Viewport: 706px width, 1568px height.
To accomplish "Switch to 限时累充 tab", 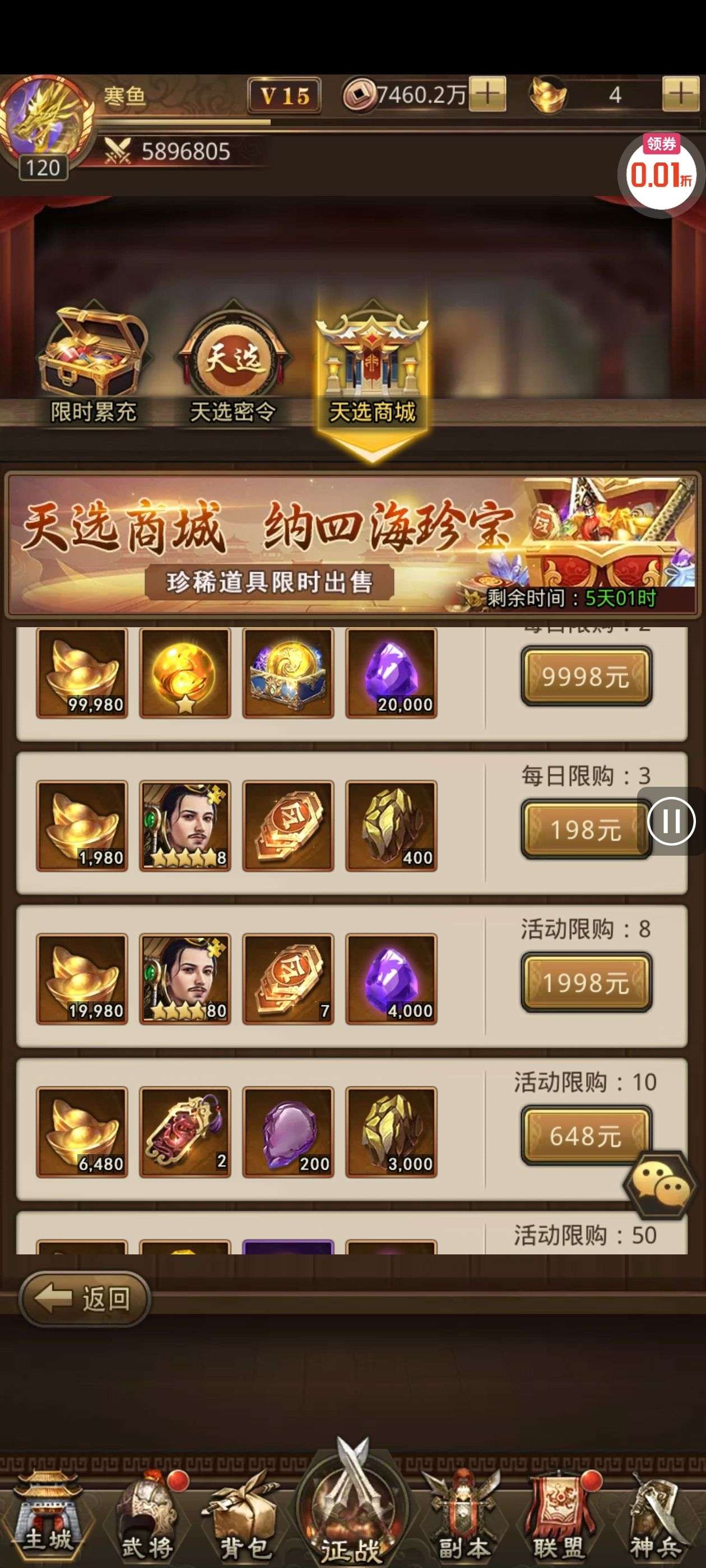I will click(93, 365).
